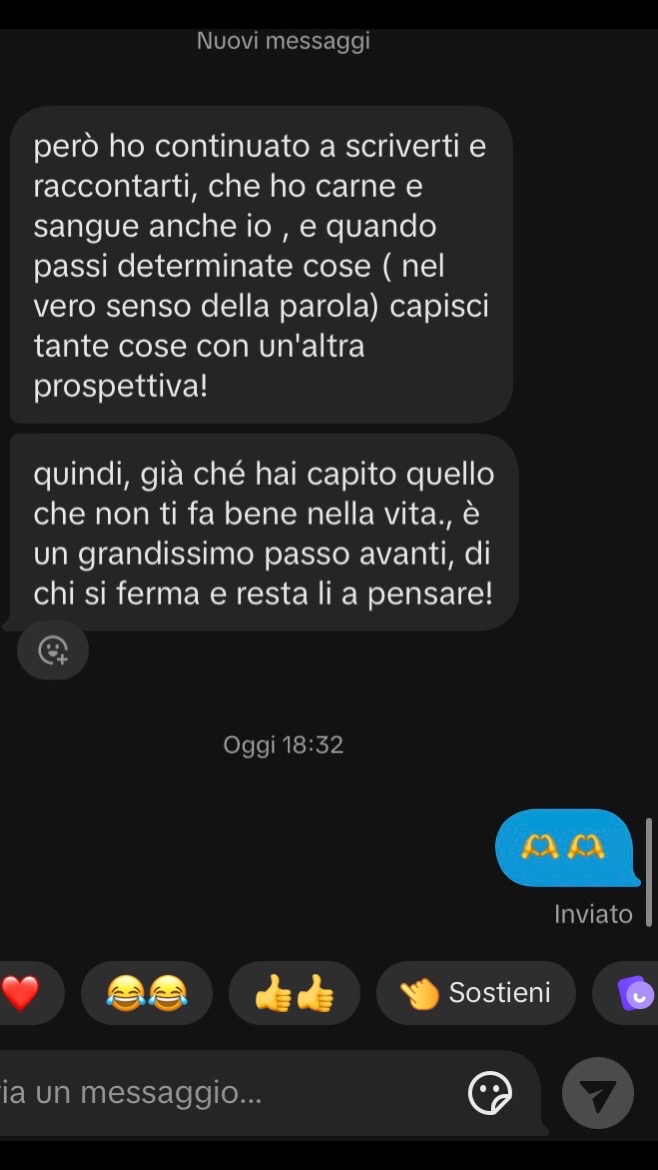Tap the Sostieni suggestion chip
Viewport: 658px width, 1170px height.
pyautogui.click(x=476, y=993)
